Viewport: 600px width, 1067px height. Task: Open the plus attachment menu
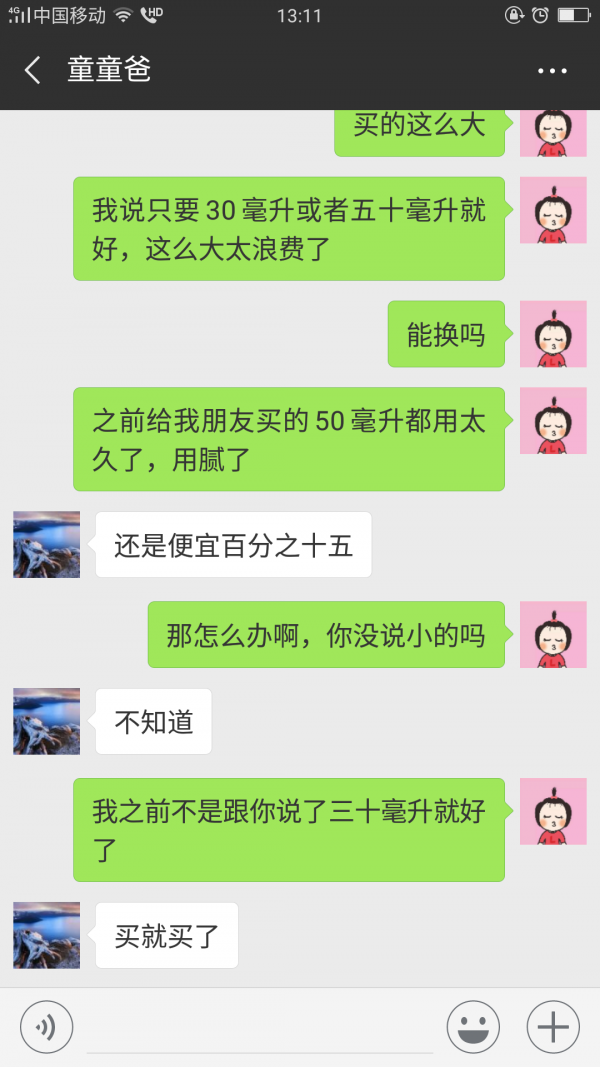(553, 1027)
